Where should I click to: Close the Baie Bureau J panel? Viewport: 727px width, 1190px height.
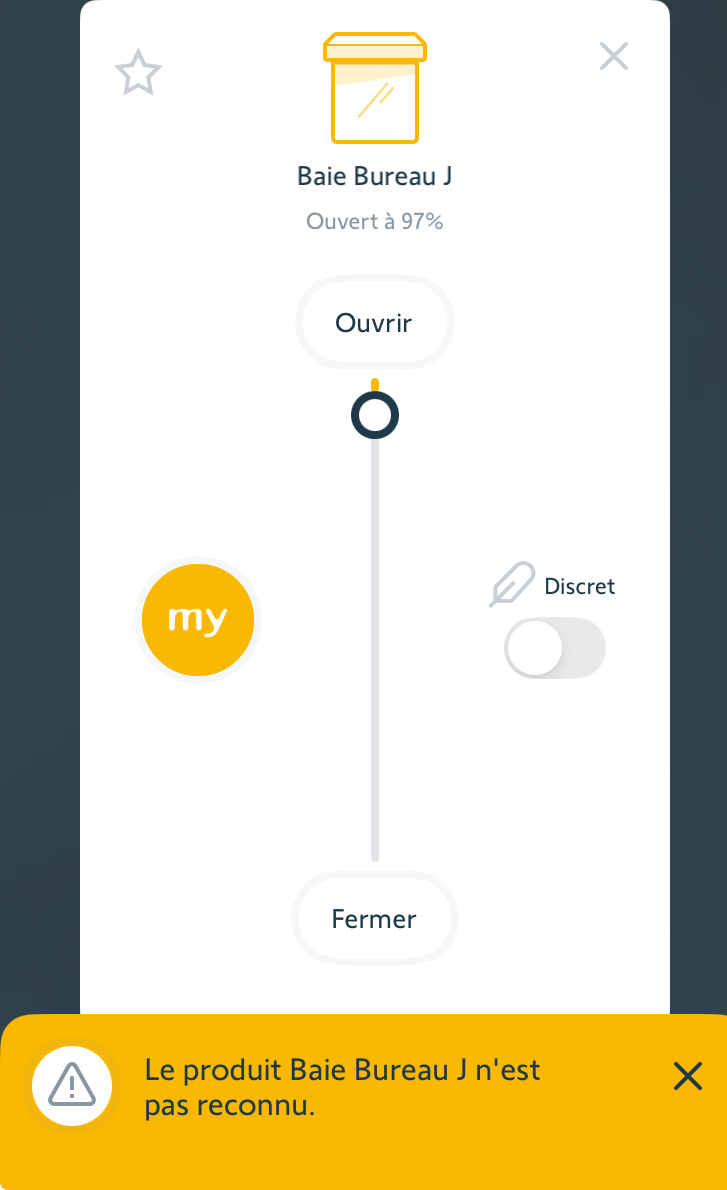[613, 56]
